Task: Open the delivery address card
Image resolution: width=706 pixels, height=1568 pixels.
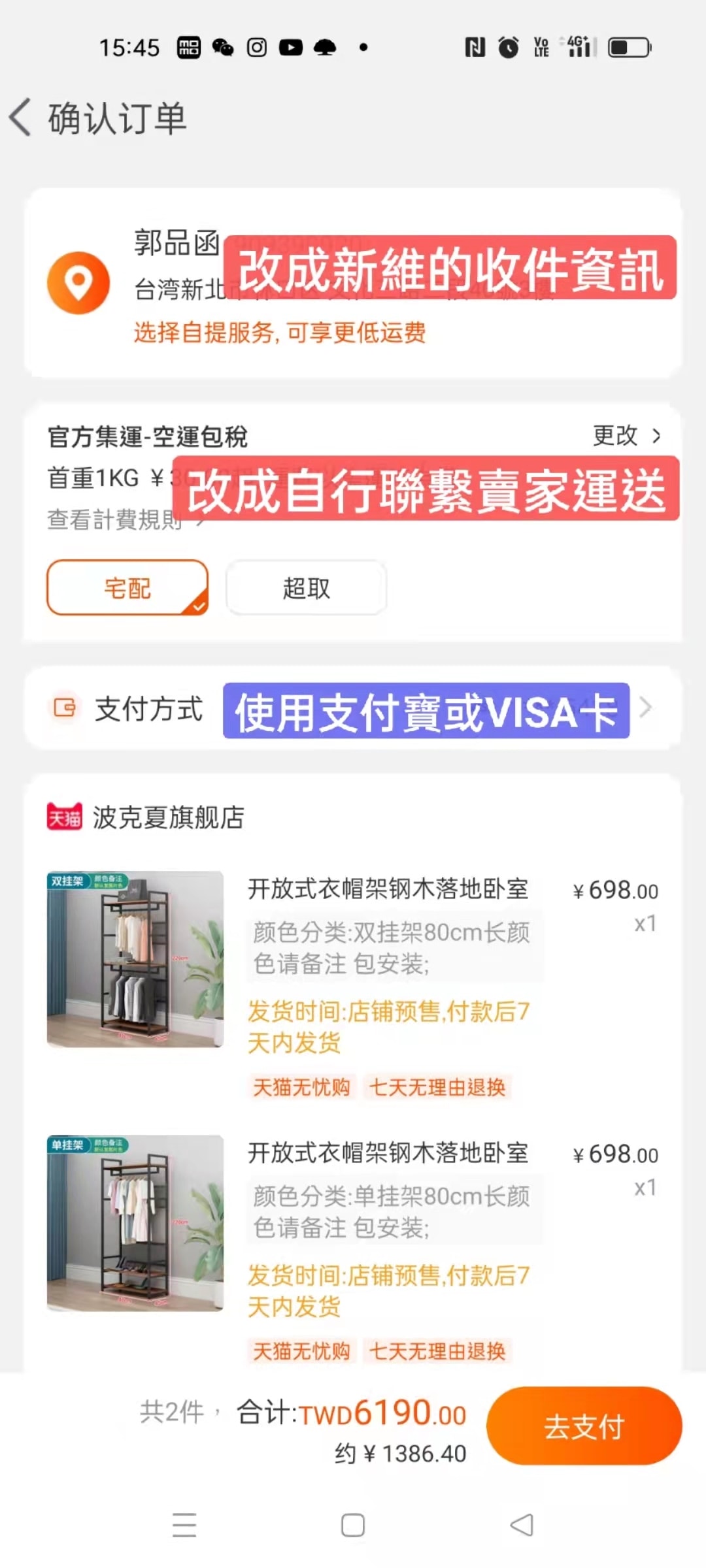Action: tap(353, 282)
